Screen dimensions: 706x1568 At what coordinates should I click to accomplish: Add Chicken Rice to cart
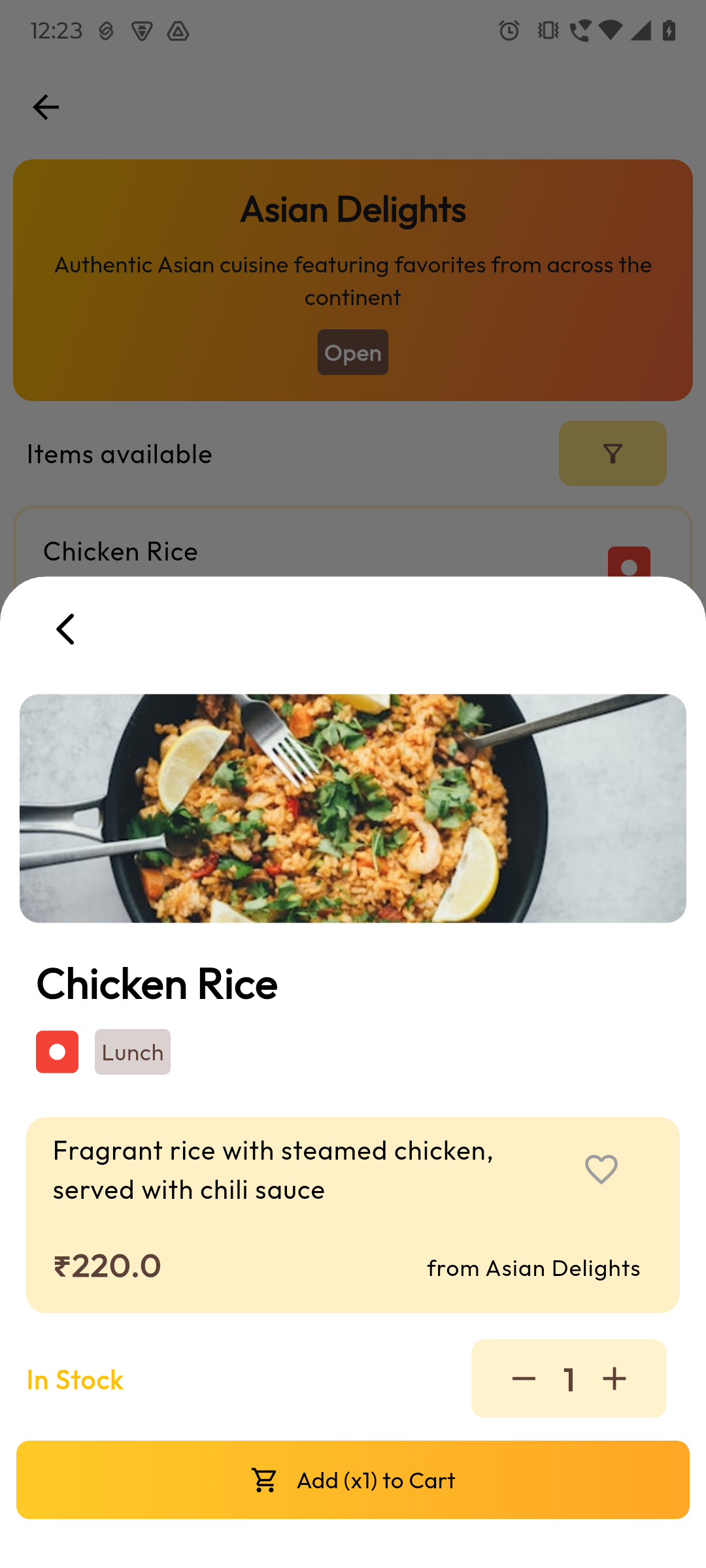coord(353,1480)
